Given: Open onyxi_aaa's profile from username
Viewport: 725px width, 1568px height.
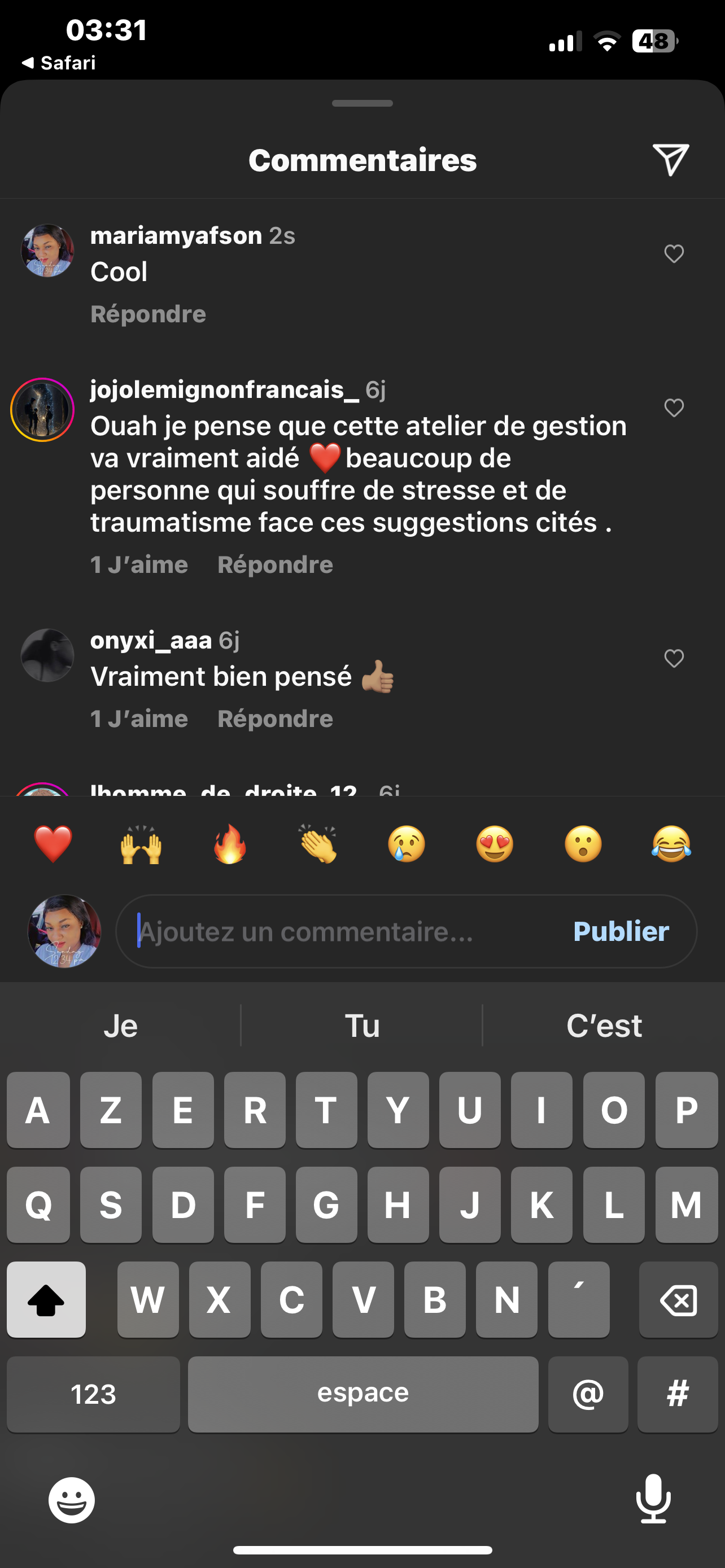Looking at the screenshot, I should click(151, 640).
